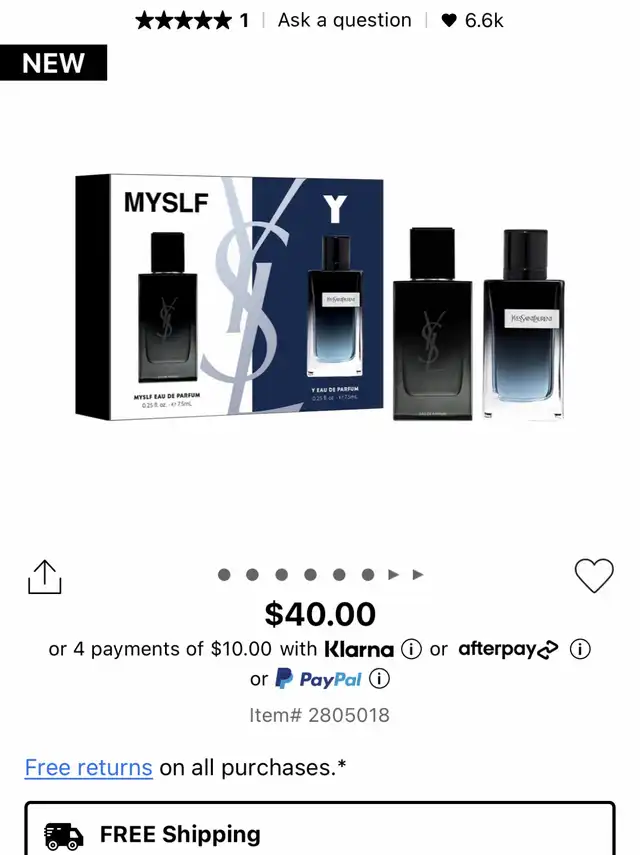The image size is (640, 855).
Task: Open the Ask a question link
Action: coord(344,20)
